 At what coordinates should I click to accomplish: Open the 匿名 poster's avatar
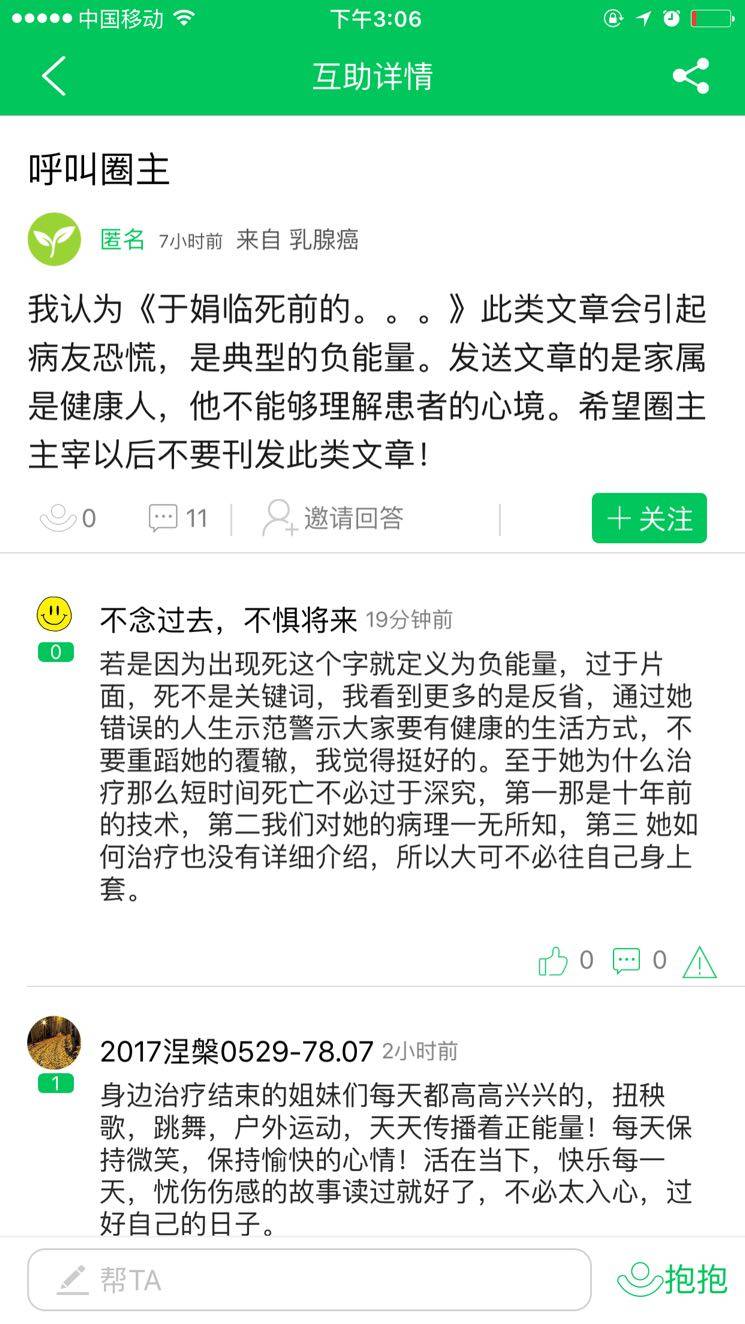[54, 239]
